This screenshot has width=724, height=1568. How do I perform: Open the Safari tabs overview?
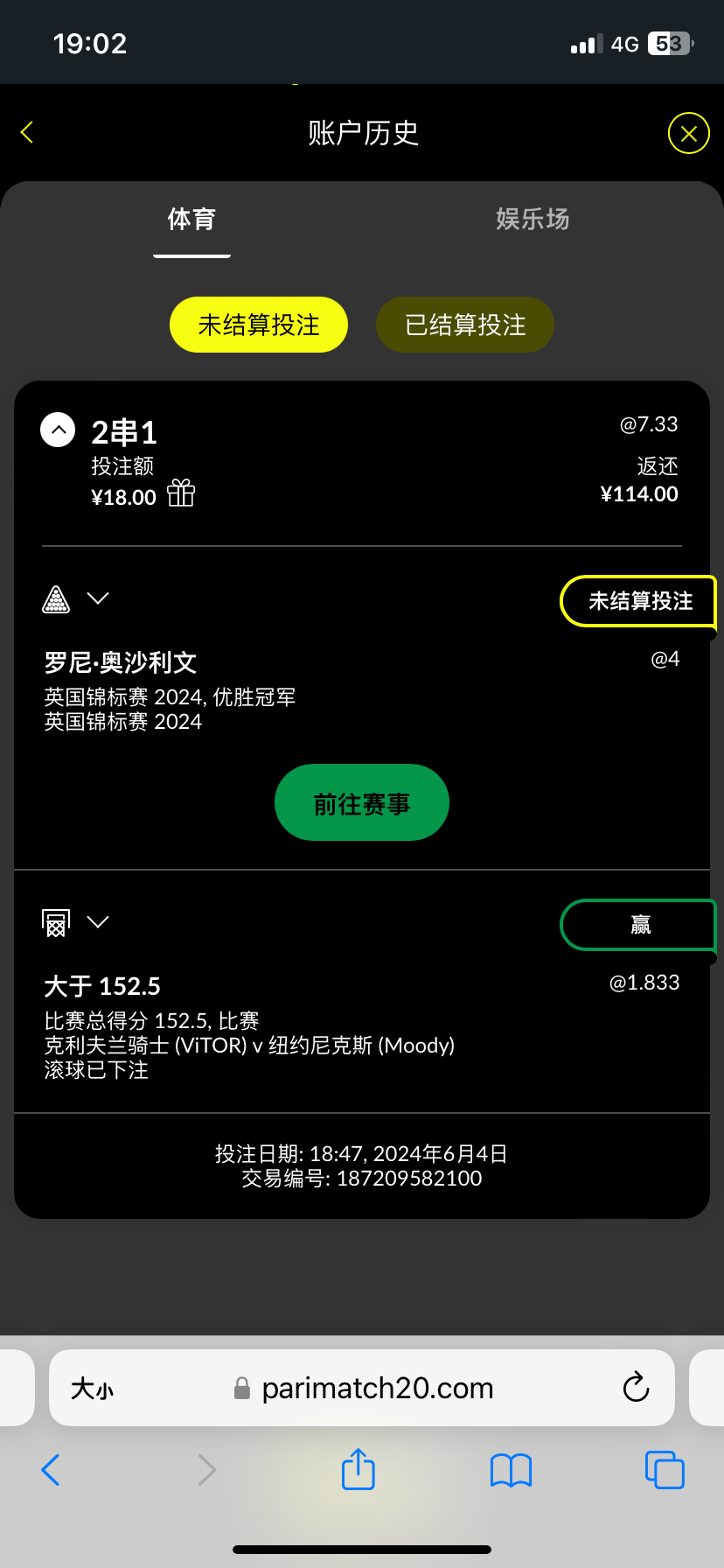[665, 1470]
